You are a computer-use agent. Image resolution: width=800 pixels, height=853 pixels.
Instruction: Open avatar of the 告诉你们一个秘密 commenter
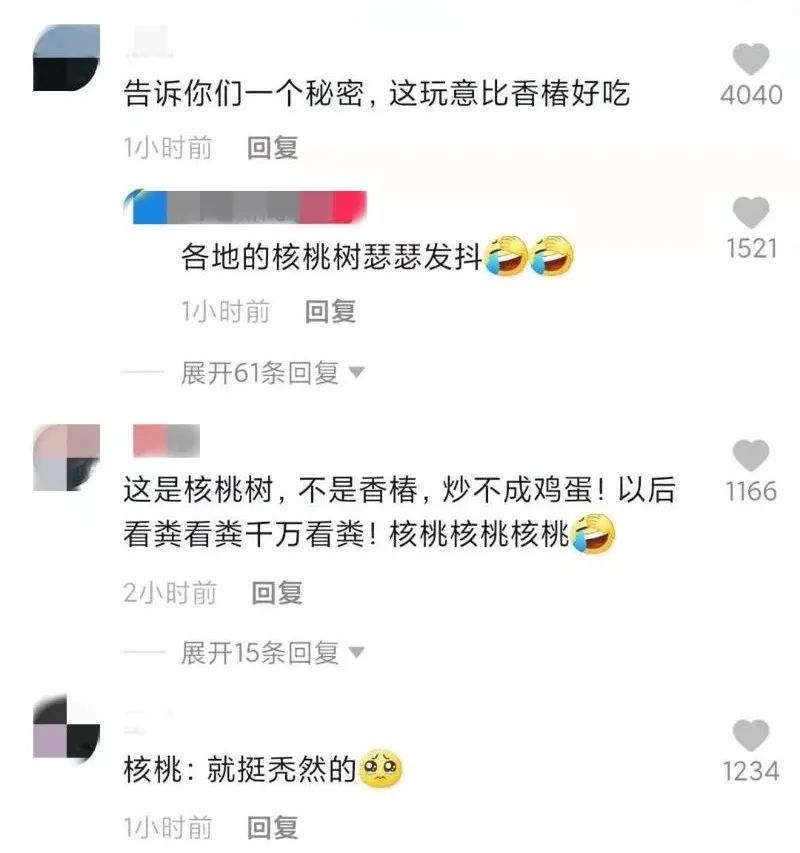coord(66,58)
